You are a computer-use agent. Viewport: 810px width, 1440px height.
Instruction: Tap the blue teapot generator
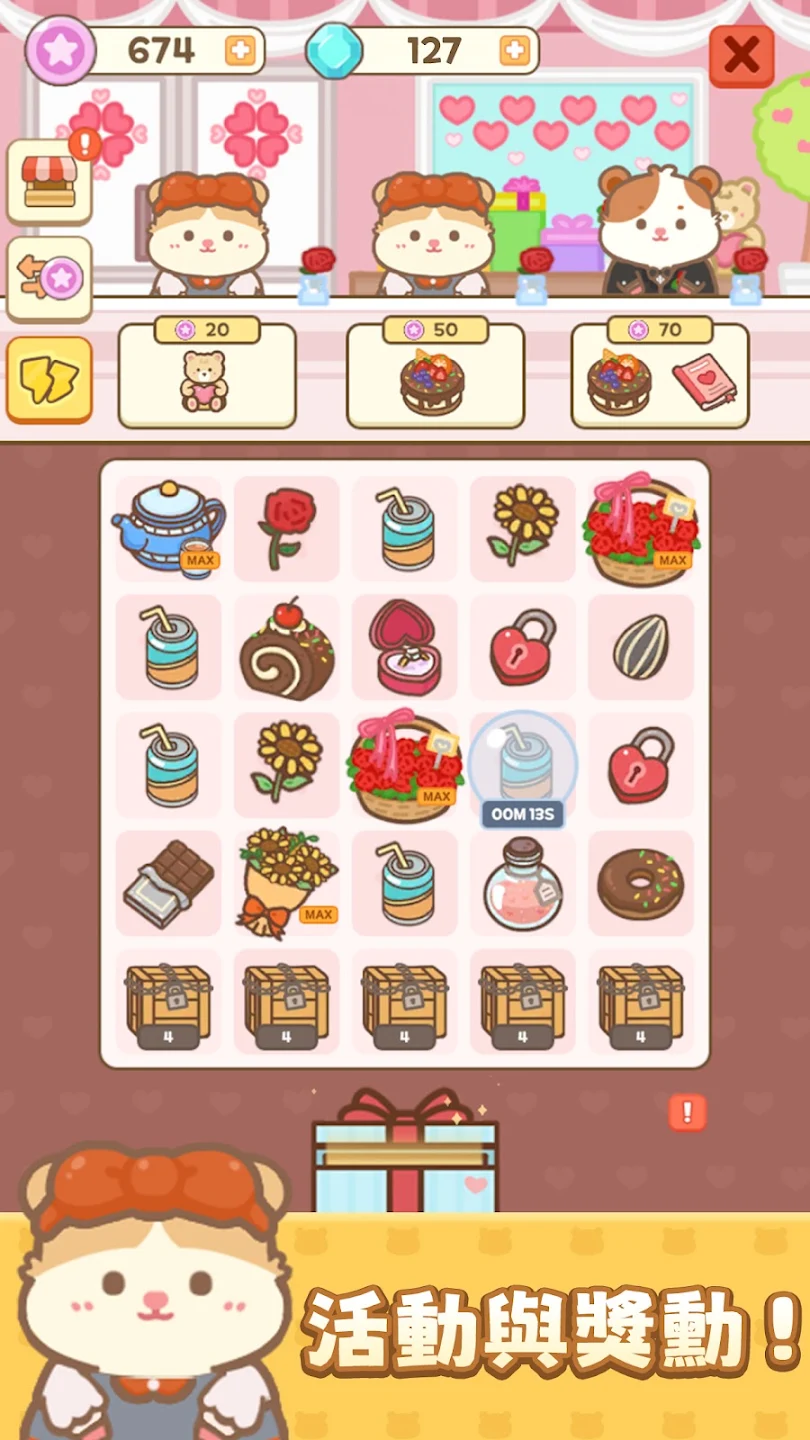tap(168, 528)
